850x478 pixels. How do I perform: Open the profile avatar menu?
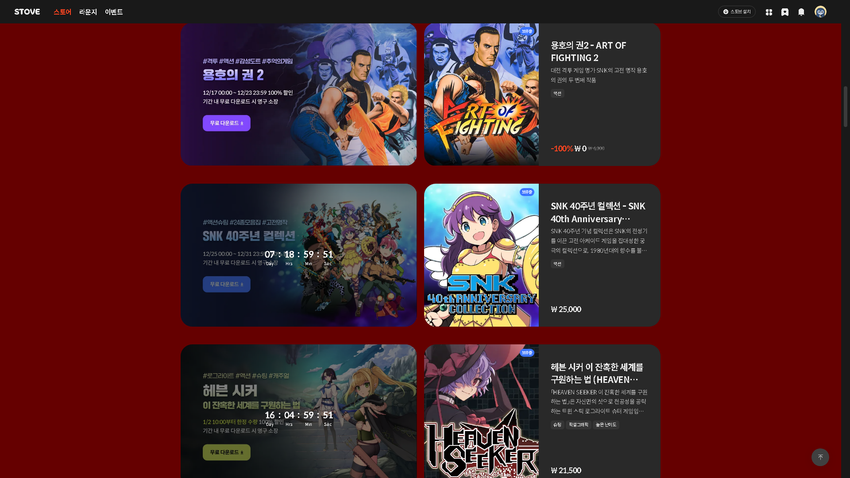tap(820, 12)
